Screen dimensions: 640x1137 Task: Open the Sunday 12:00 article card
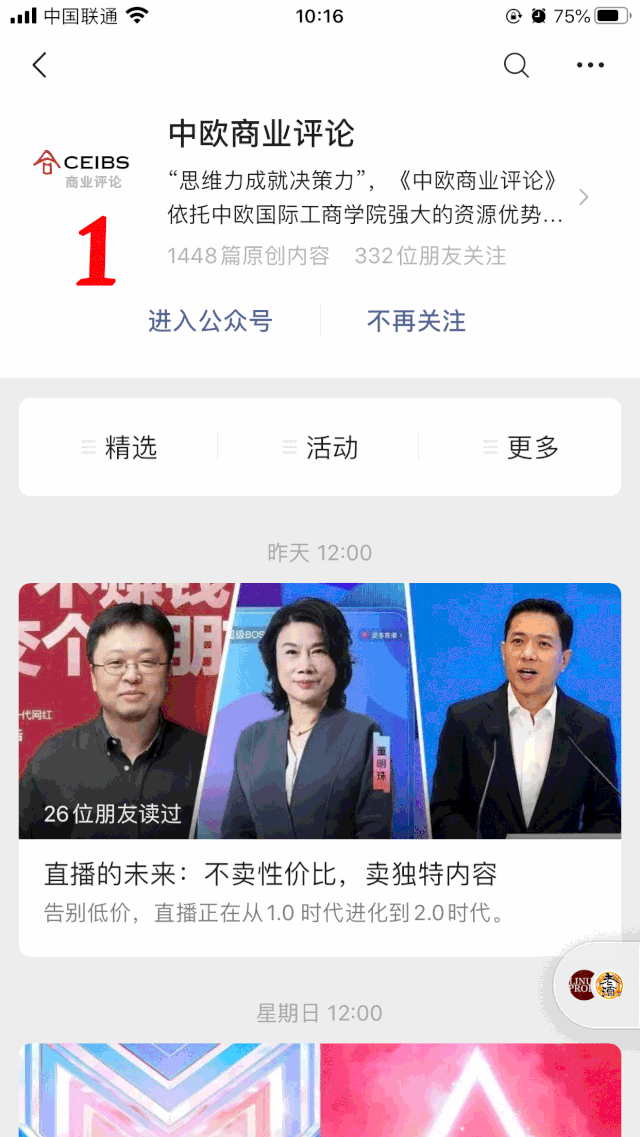click(x=320, y=1090)
